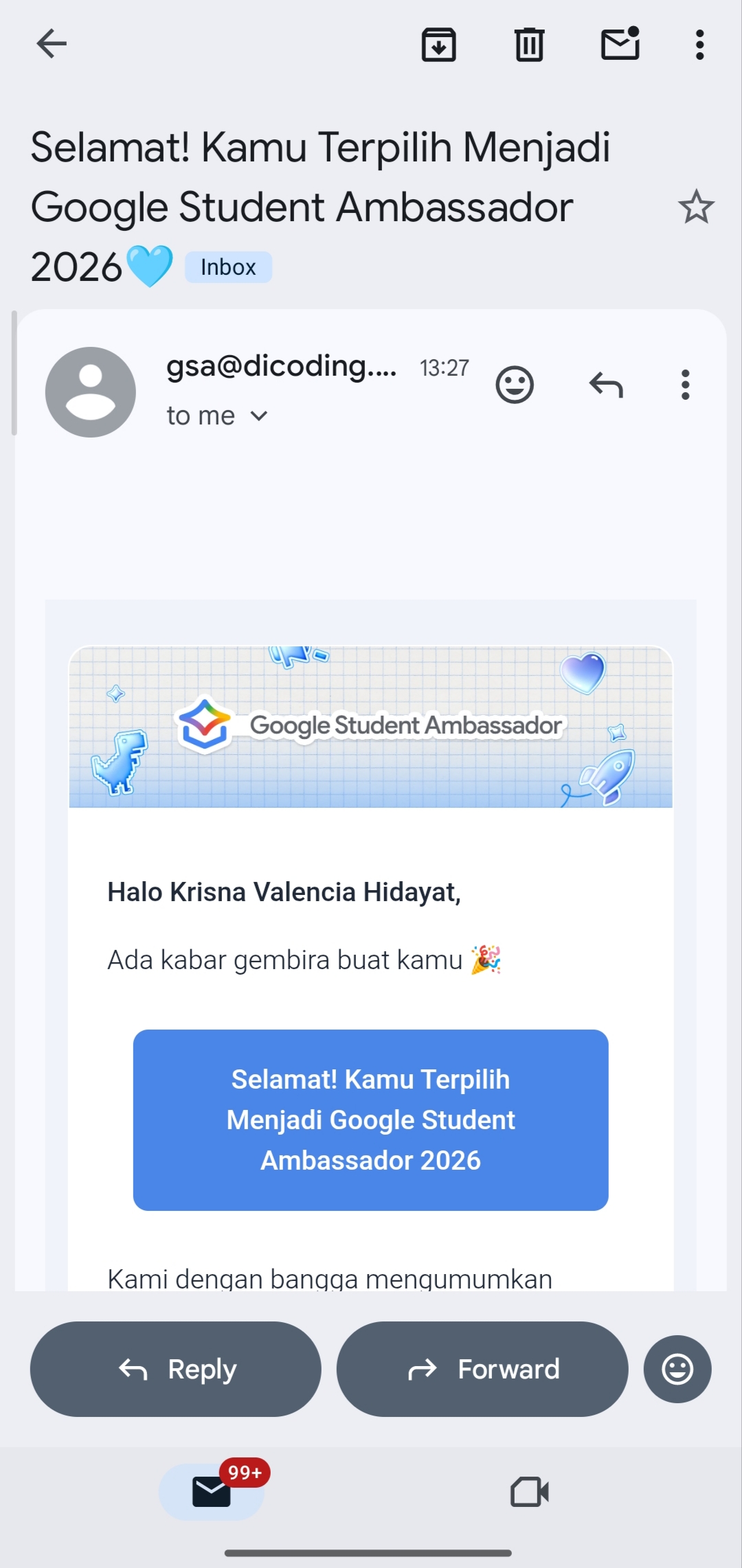Open the emoji reaction button beside Forward
742x1568 pixels.
pos(677,1369)
